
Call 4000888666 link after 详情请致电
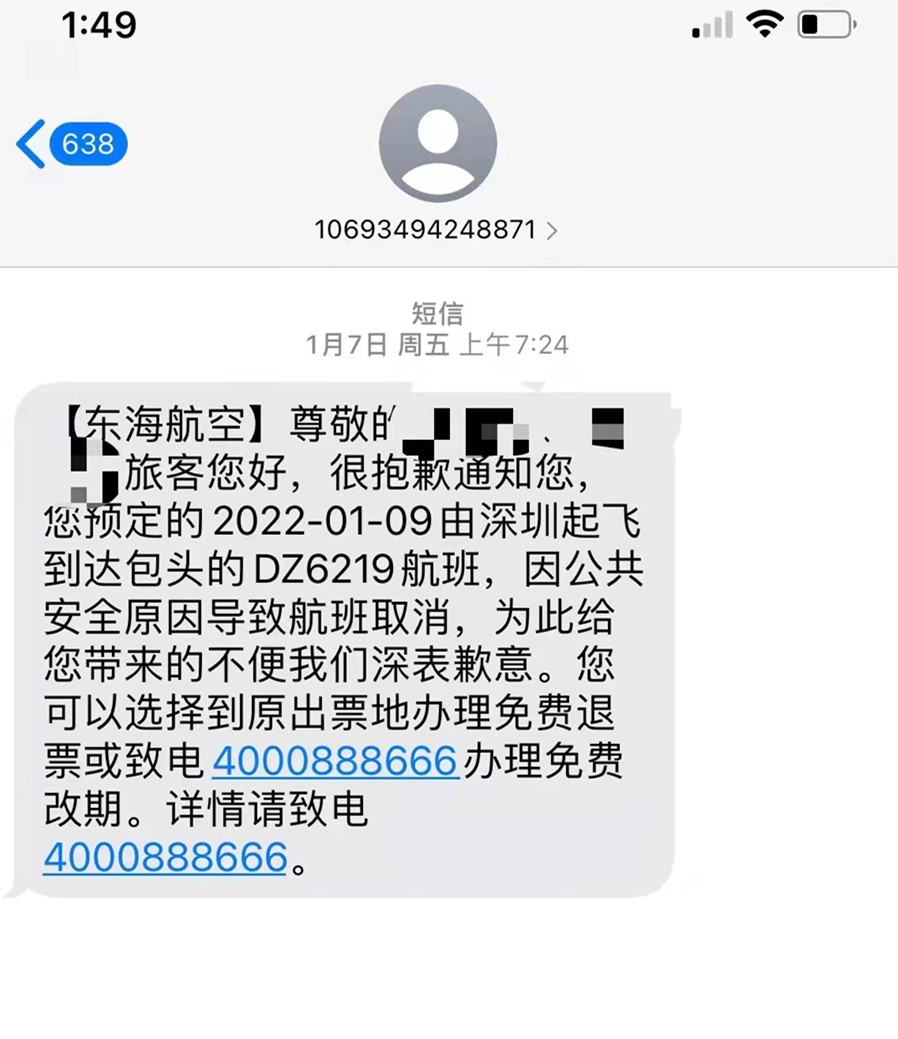coord(165,857)
